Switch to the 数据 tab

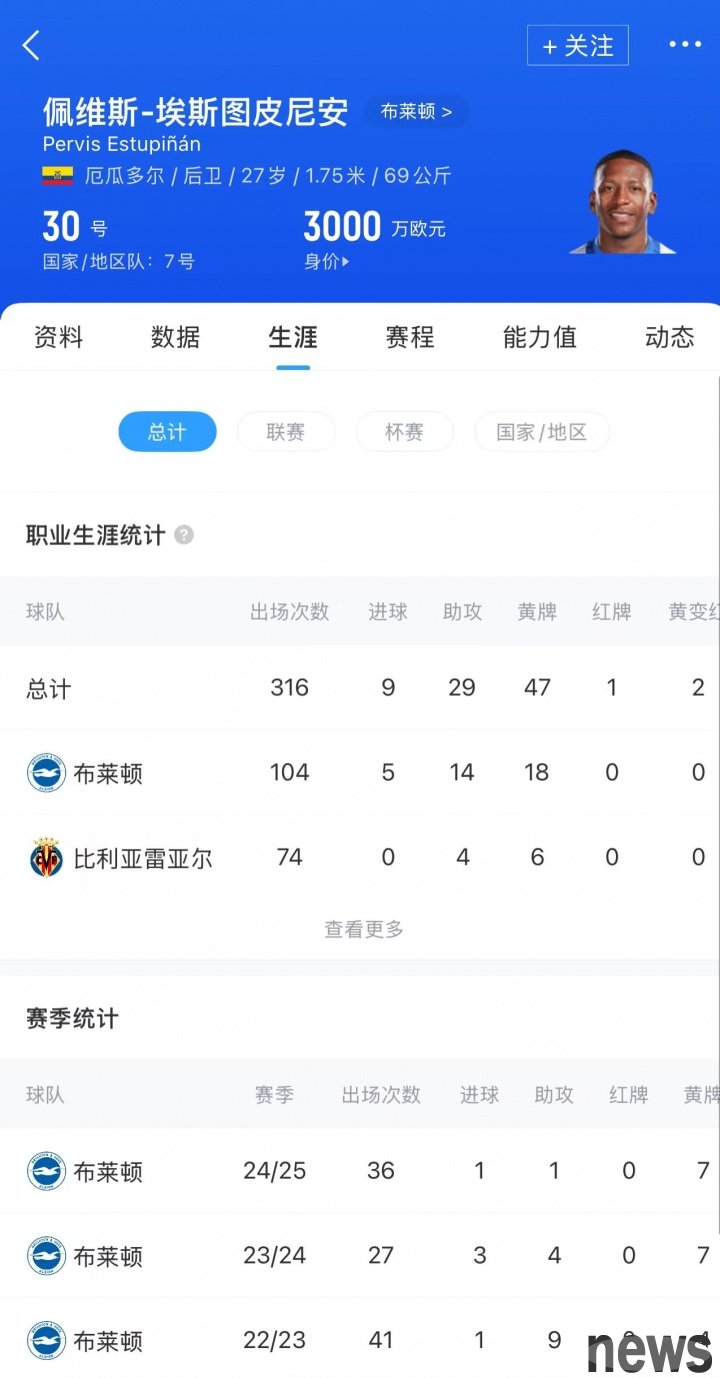point(176,337)
